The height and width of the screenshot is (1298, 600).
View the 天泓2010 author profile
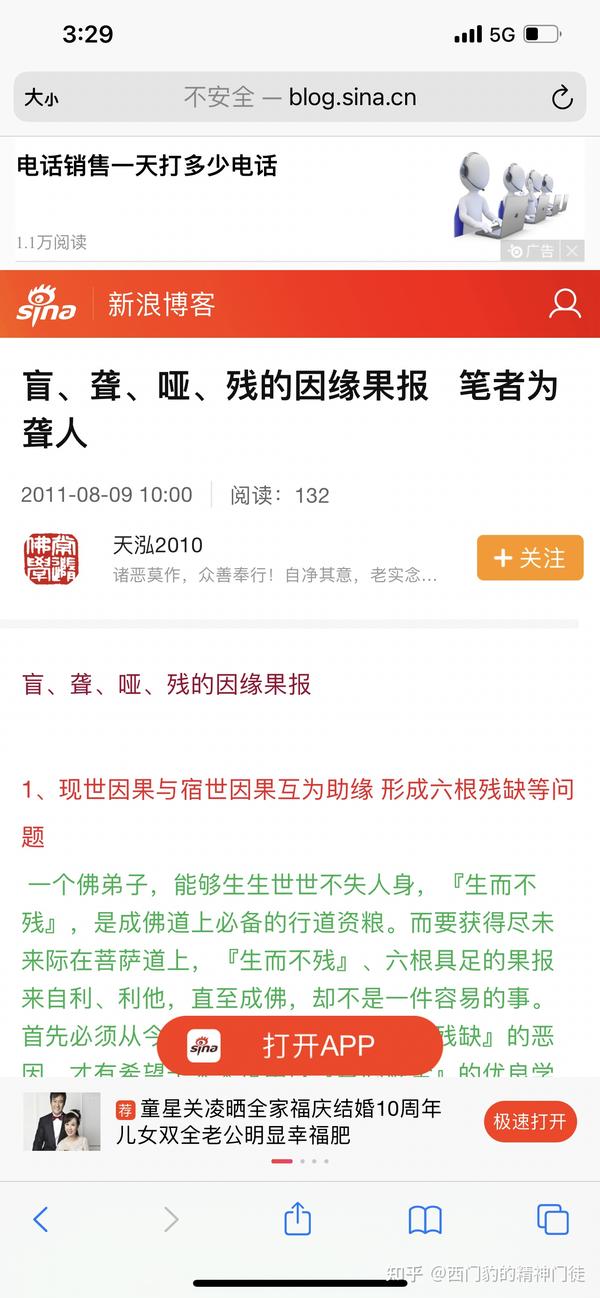(158, 545)
